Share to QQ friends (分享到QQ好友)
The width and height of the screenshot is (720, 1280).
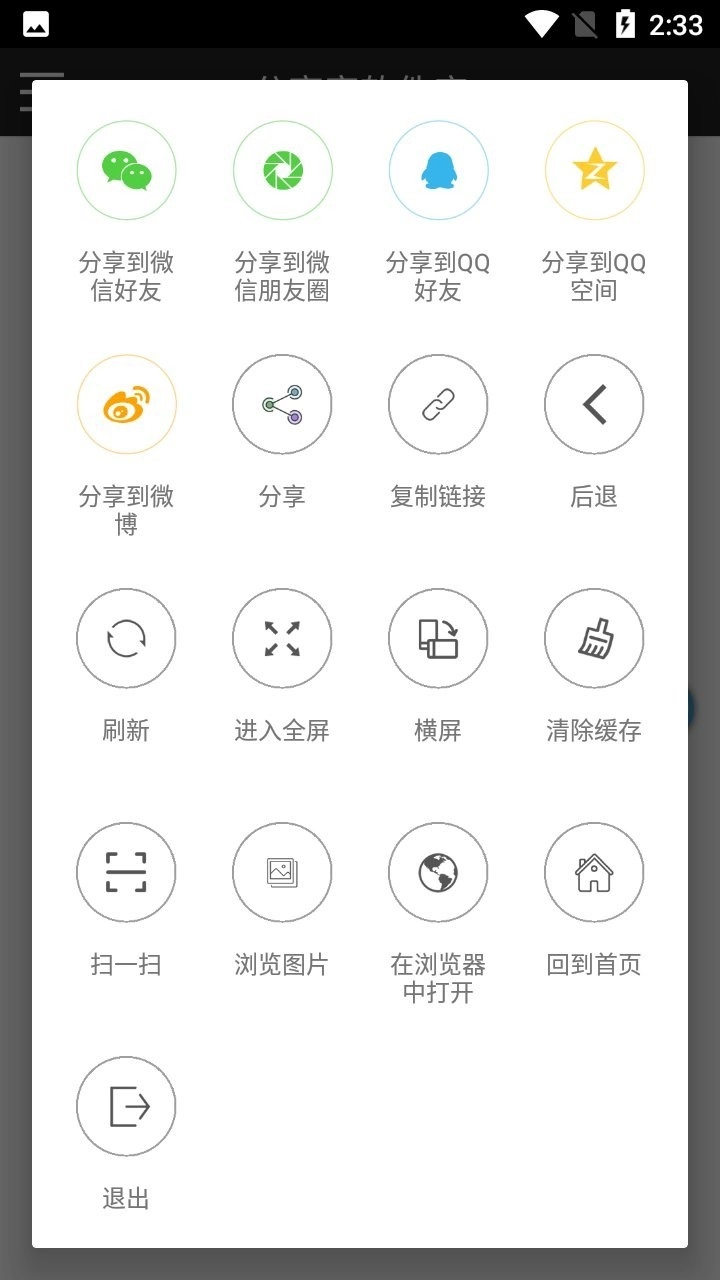pyautogui.click(x=438, y=170)
